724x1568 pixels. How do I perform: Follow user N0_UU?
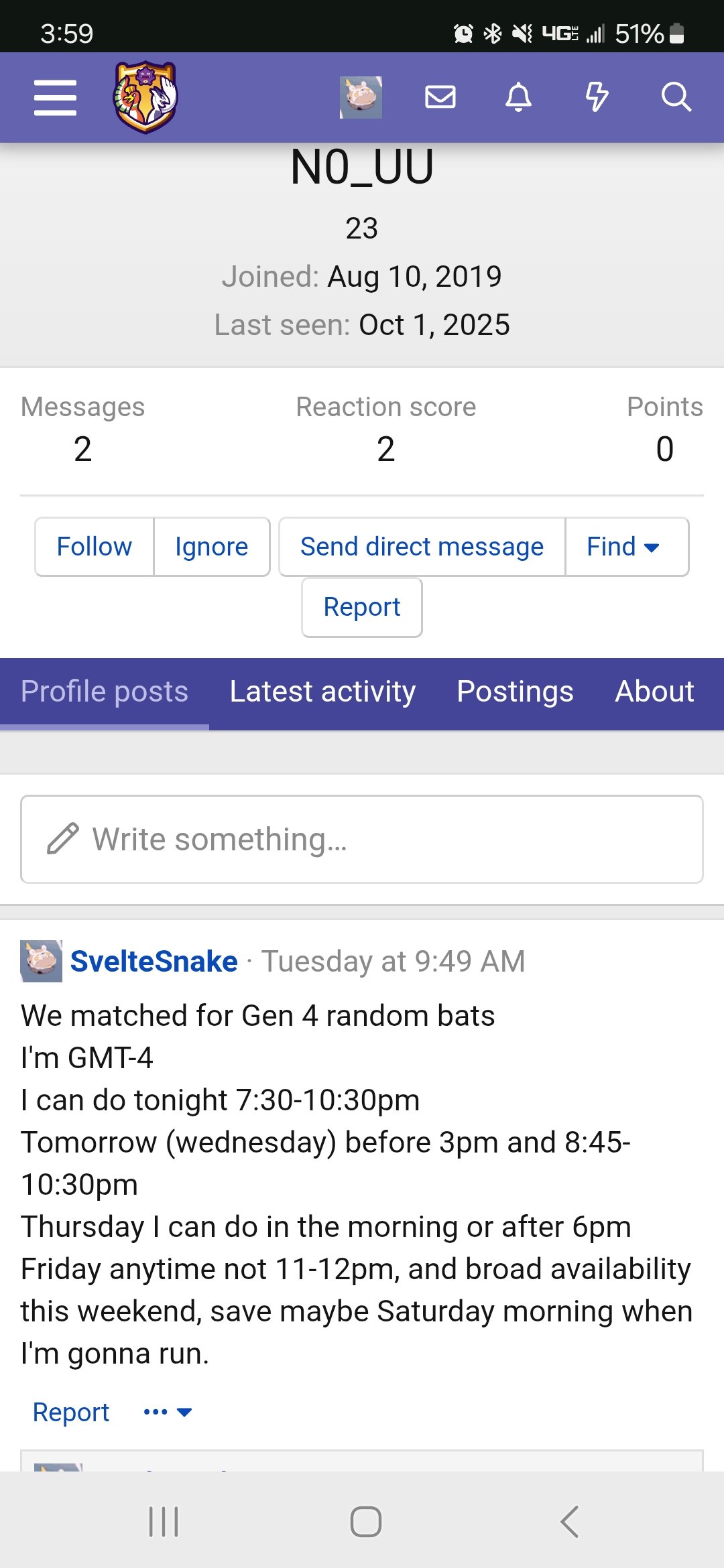pos(95,547)
